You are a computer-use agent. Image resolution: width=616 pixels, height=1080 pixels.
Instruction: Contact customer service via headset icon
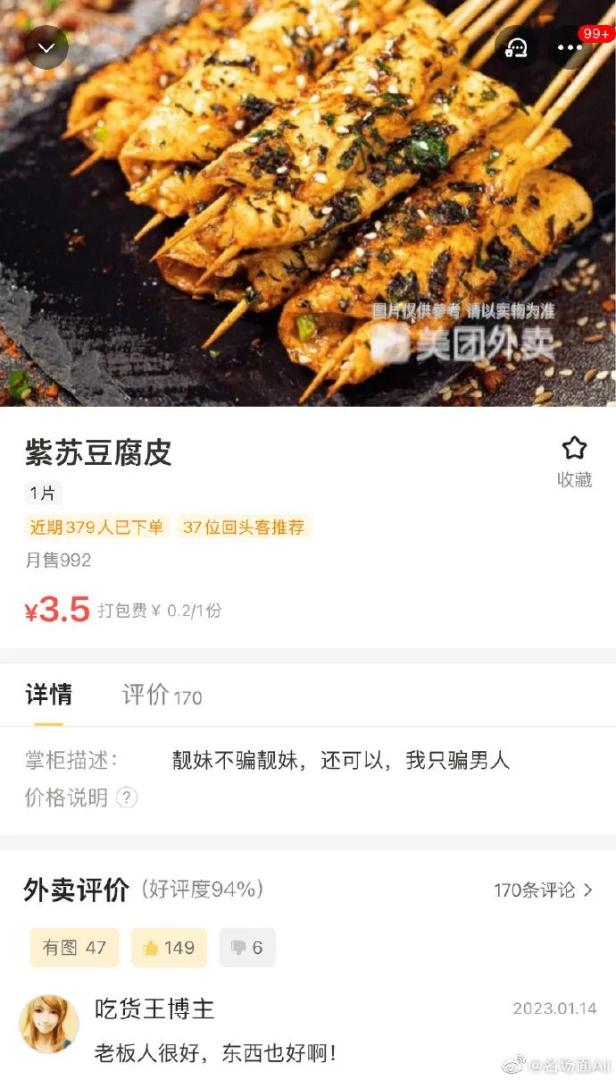click(x=517, y=47)
